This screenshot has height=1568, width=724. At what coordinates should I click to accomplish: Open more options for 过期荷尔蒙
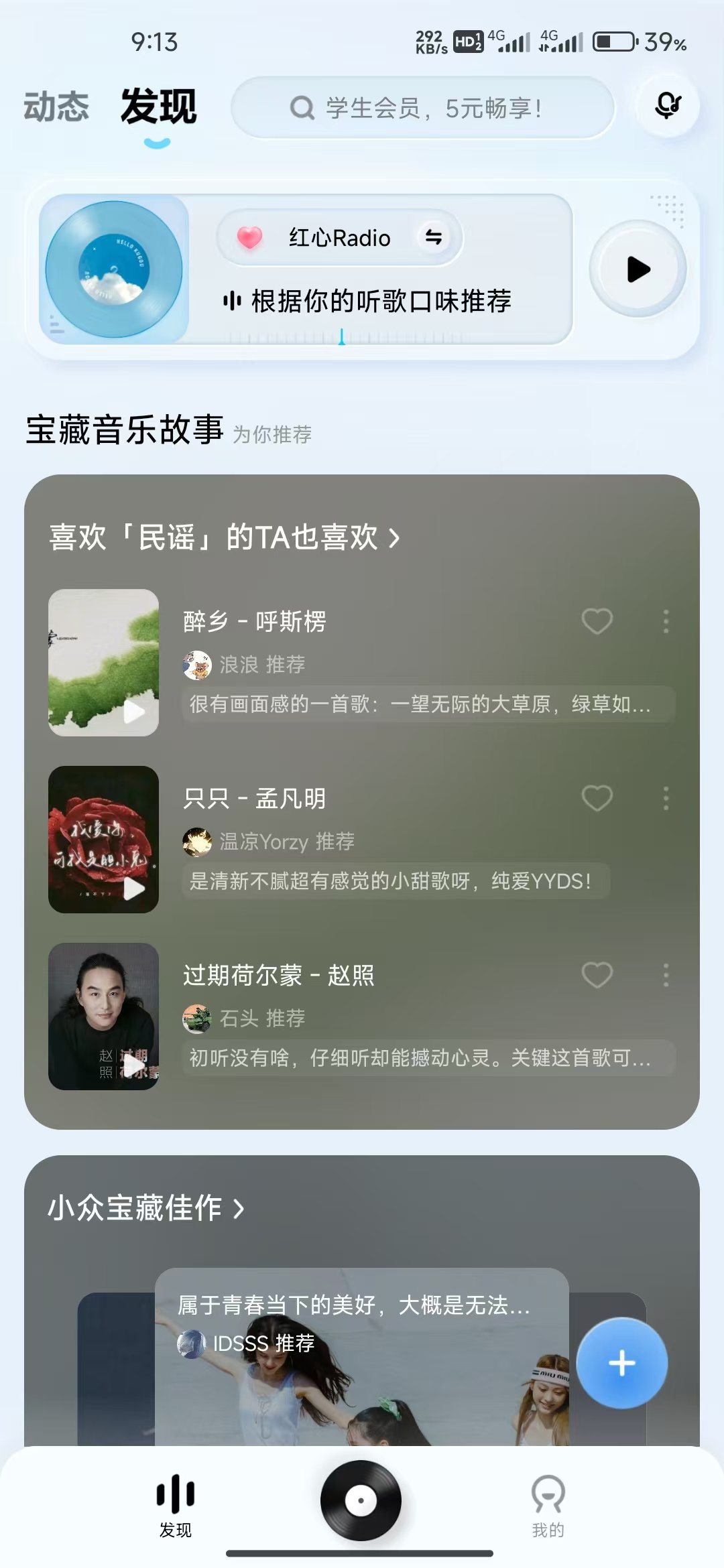pyautogui.click(x=666, y=975)
